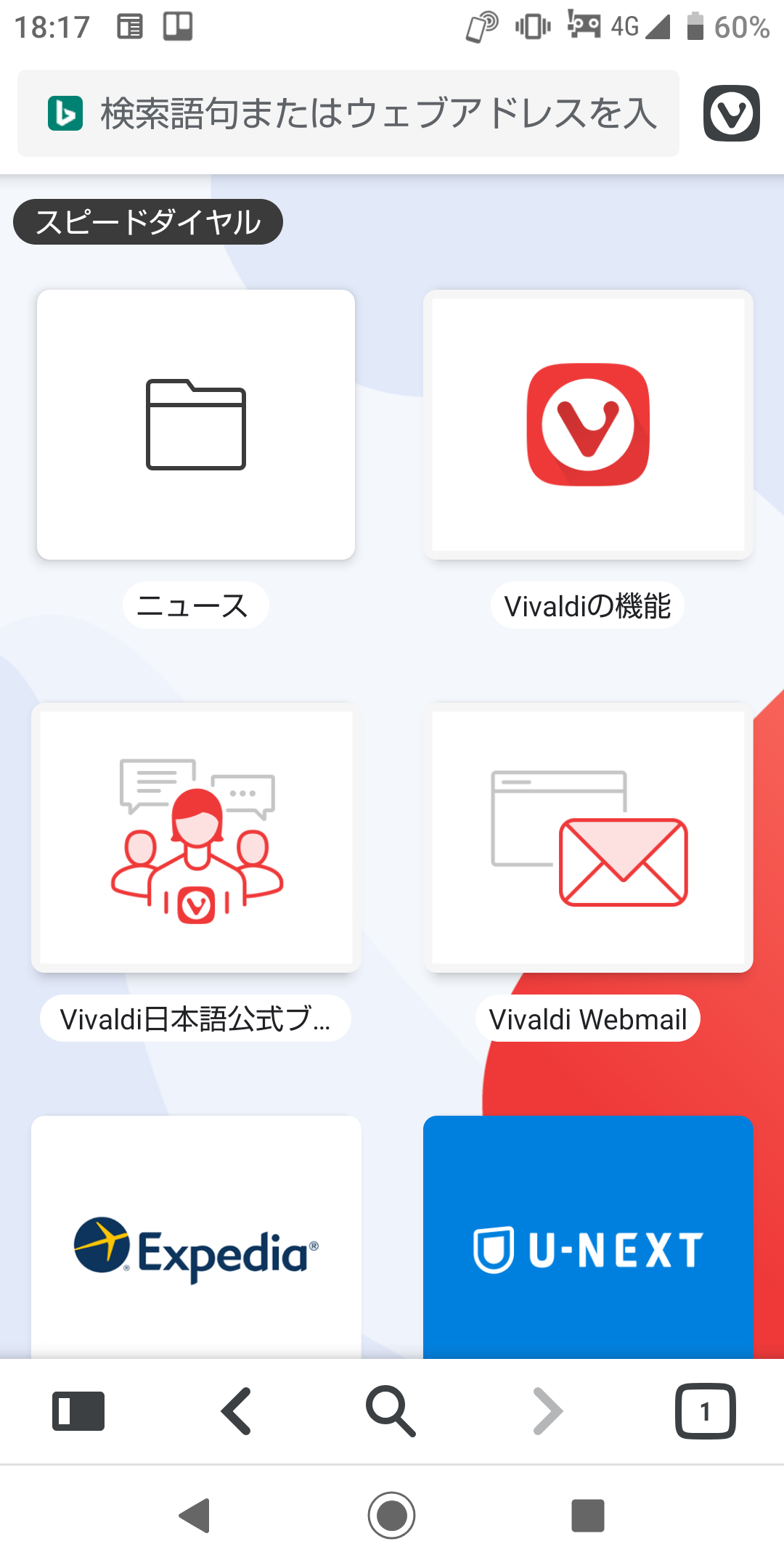Tap the search icon in the bottom toolbar
Image resolution: width=784 pixels, height=1568 pixels.
[x=391, y=1410]
